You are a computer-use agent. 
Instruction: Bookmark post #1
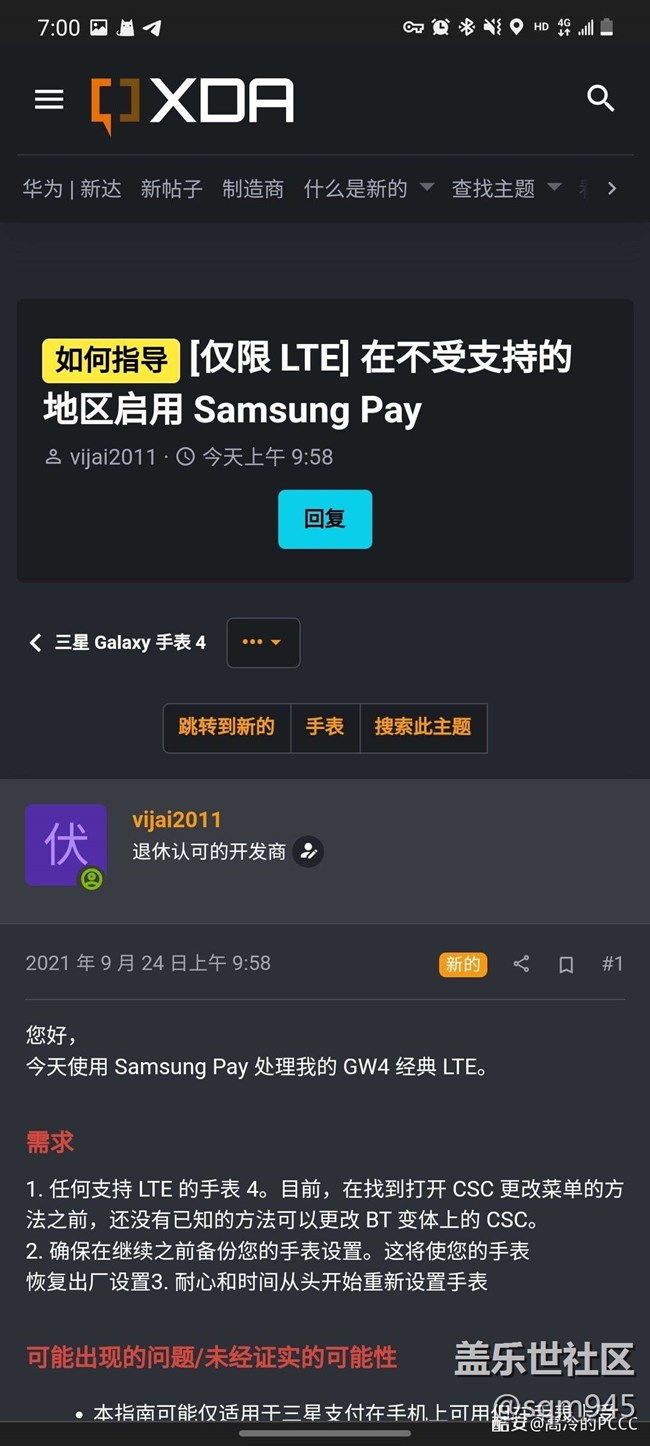566,964
